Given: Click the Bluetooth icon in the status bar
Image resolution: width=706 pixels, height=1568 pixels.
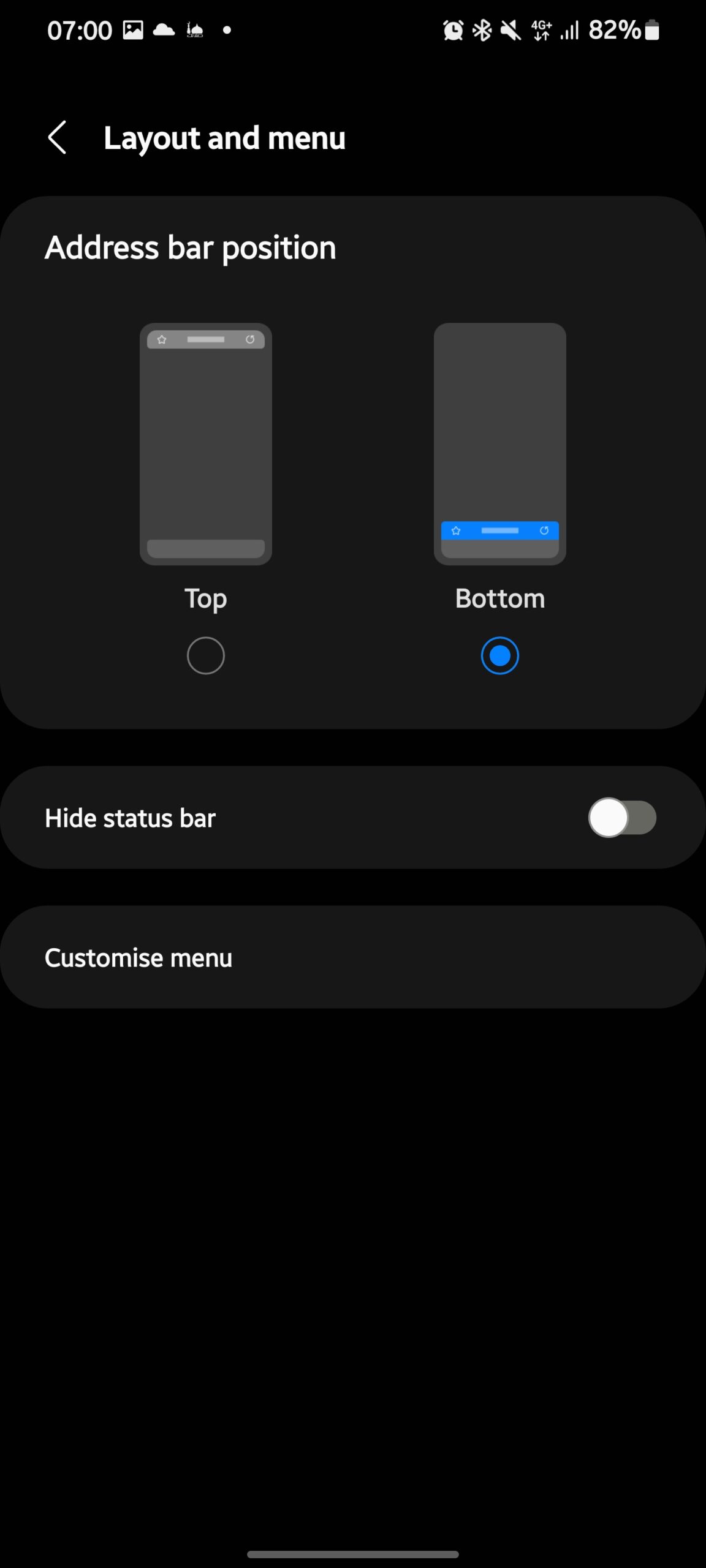Looking at the screenshot, I should pos(482,29).
